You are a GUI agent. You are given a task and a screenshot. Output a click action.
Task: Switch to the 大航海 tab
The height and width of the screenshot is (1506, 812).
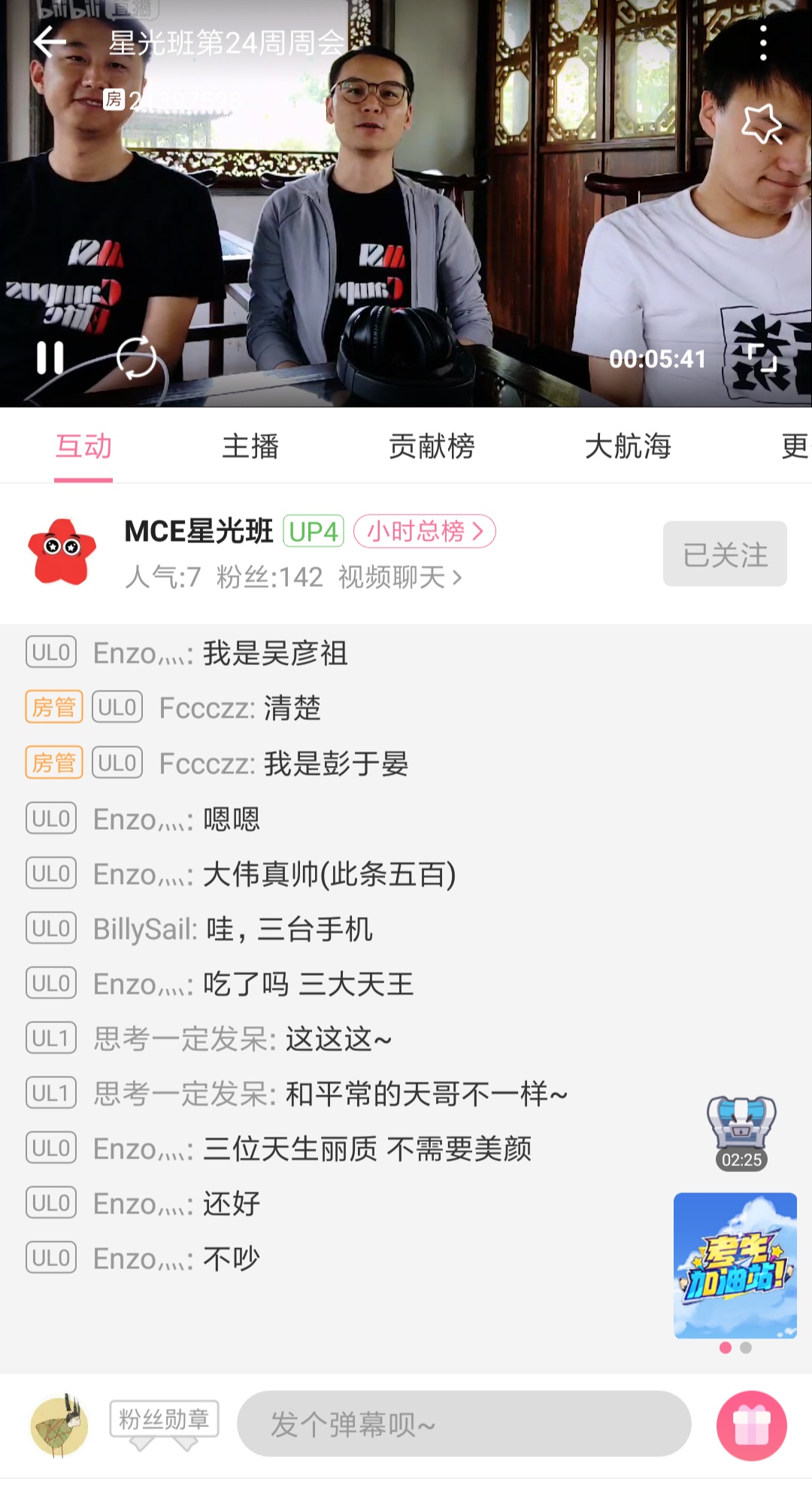point(628,446)
